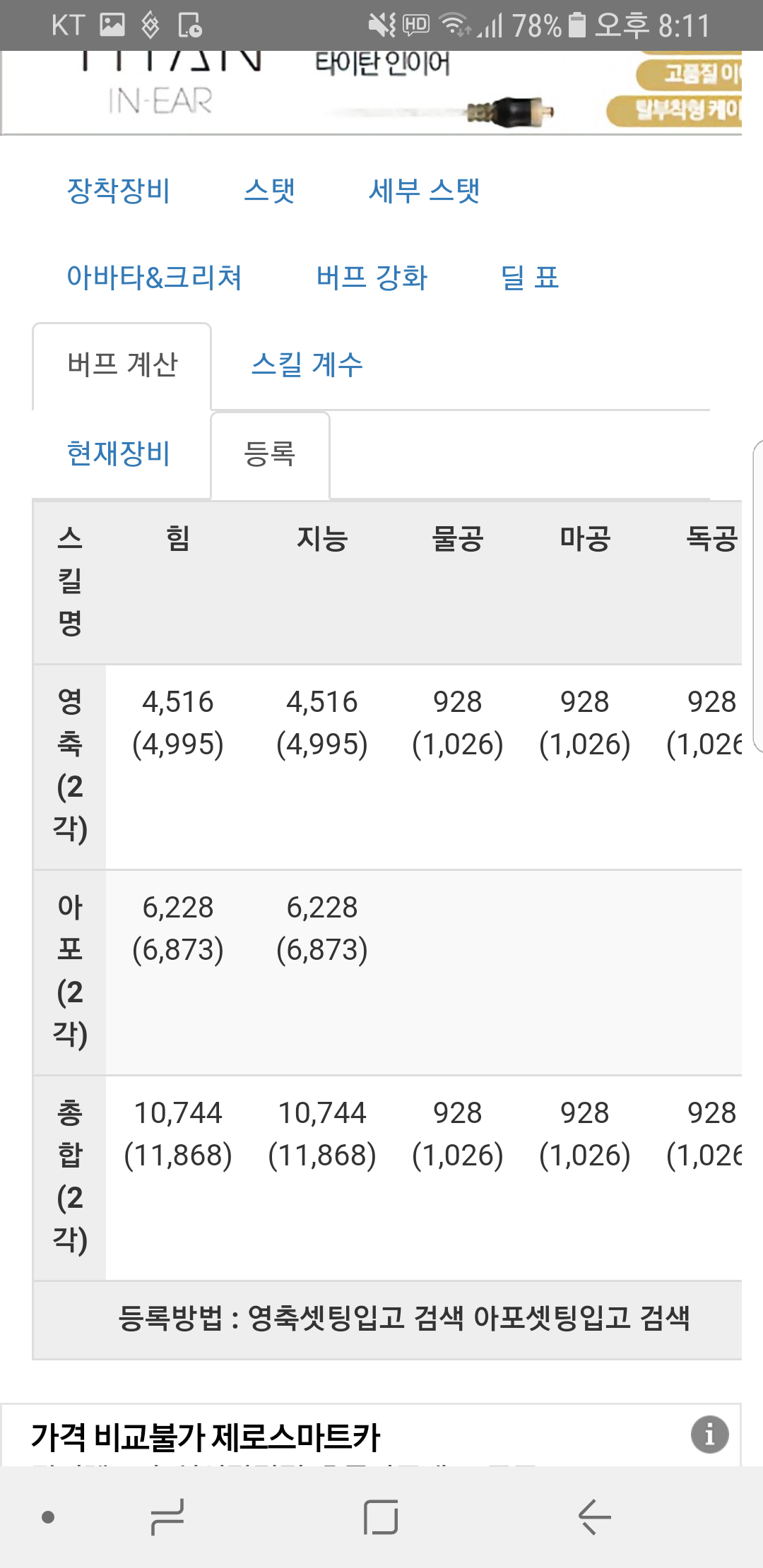Open the 버프 강화 link

[372, 277]
